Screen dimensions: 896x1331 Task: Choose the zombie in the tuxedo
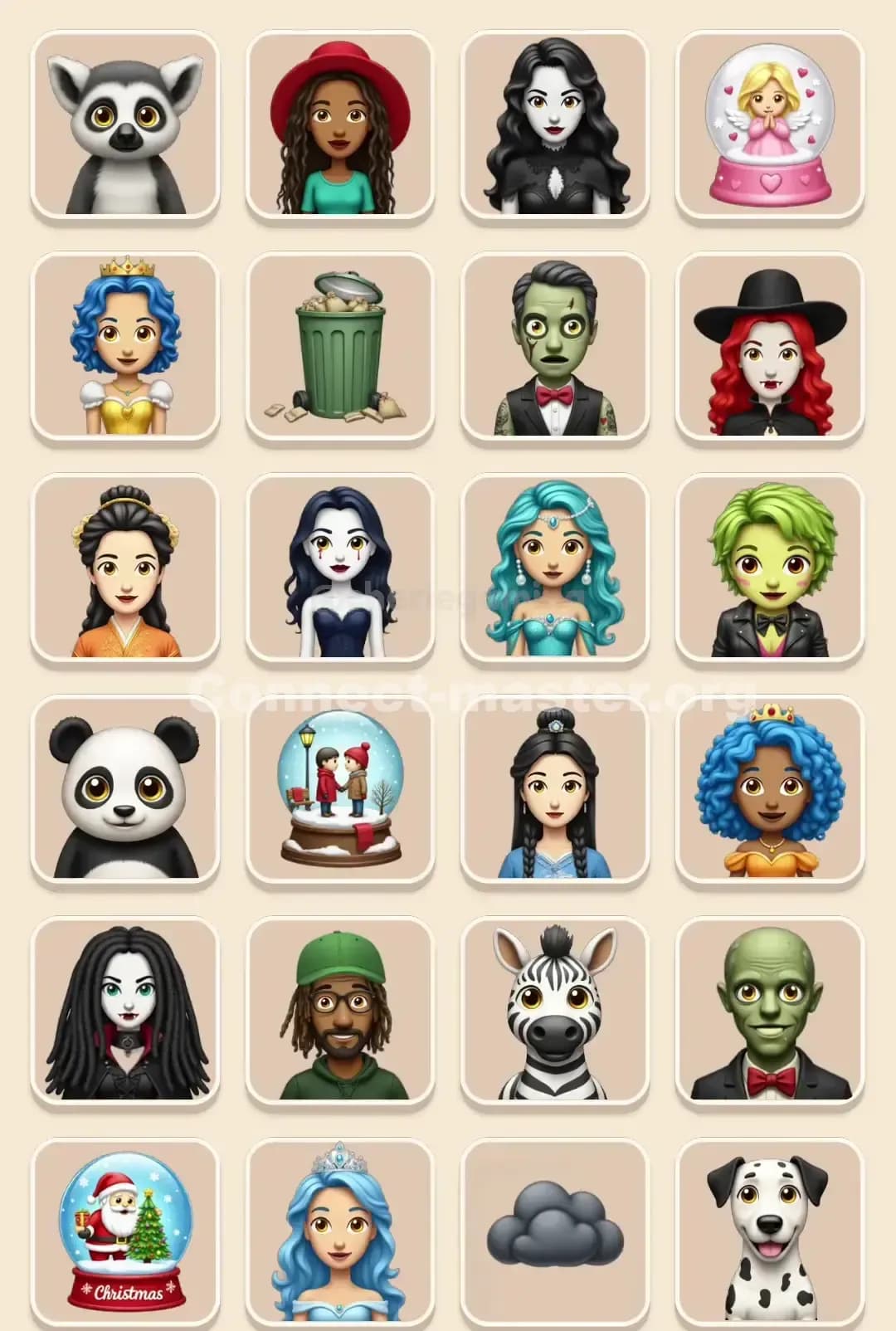pyautogui.click(x=556, y=352)
